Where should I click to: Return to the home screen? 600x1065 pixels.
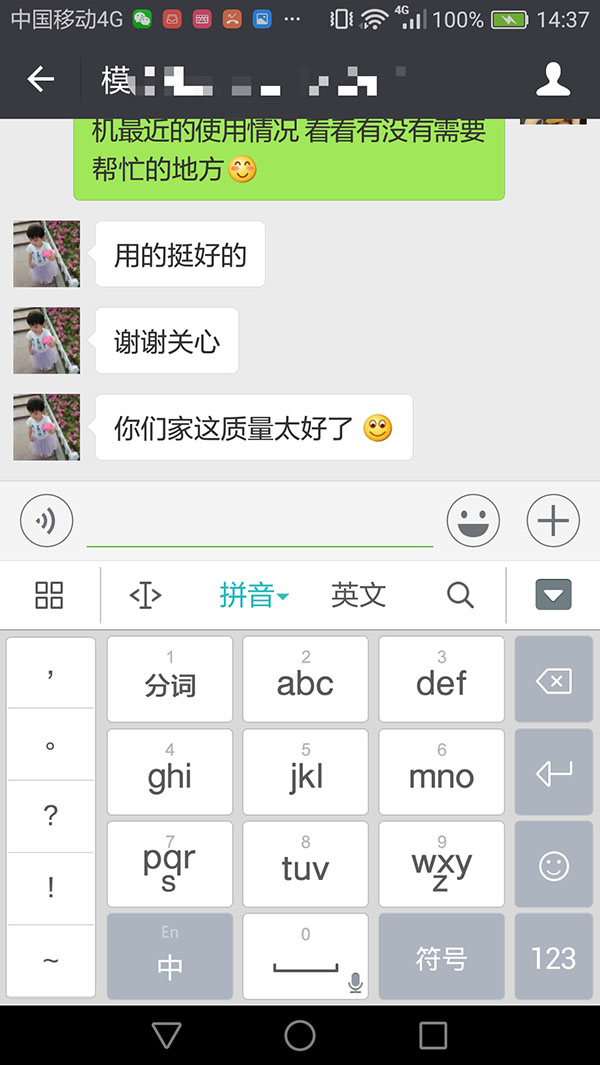[300, 1035]
